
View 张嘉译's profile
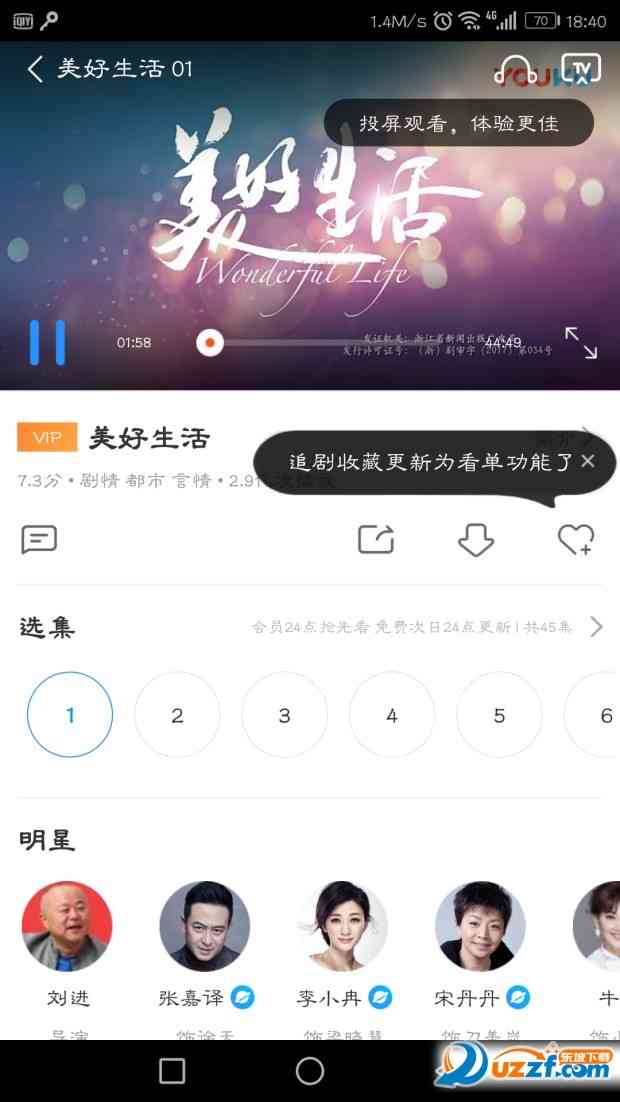point(204,926)
